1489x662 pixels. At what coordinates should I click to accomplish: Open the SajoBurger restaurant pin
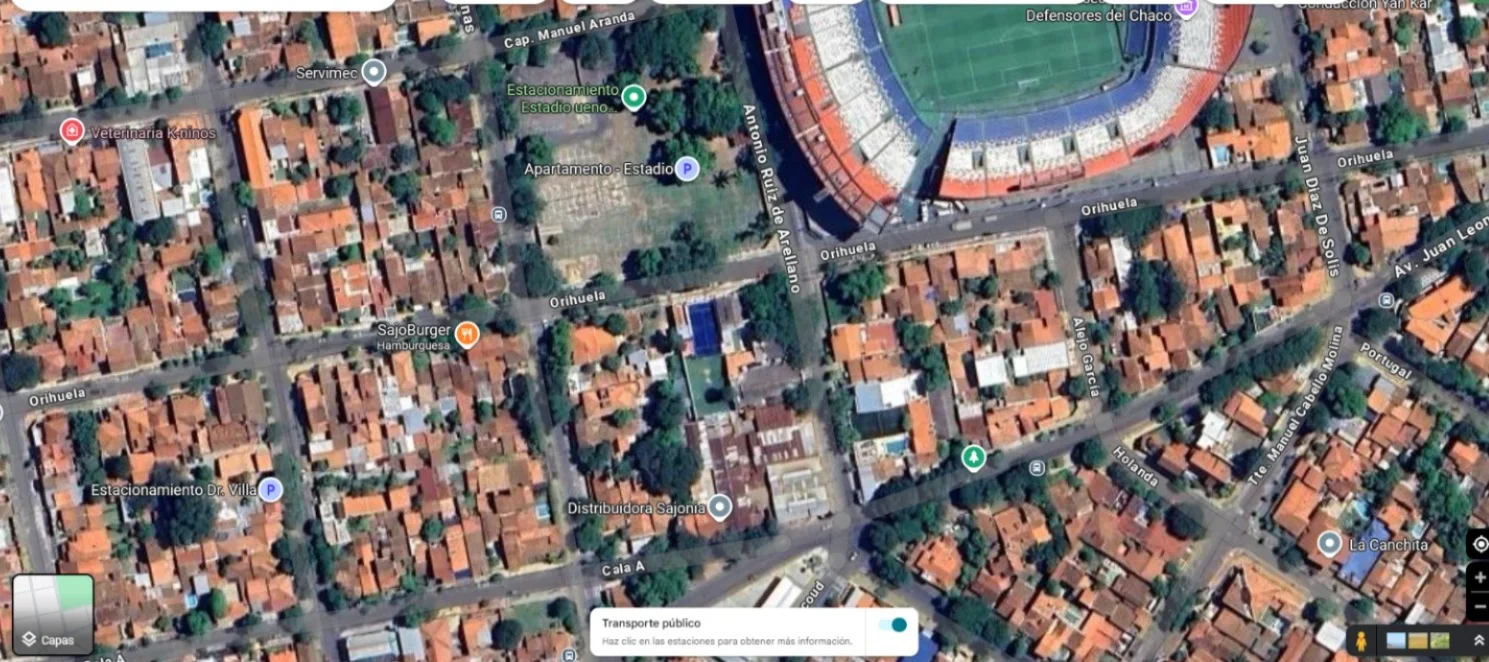click(467, 334)
